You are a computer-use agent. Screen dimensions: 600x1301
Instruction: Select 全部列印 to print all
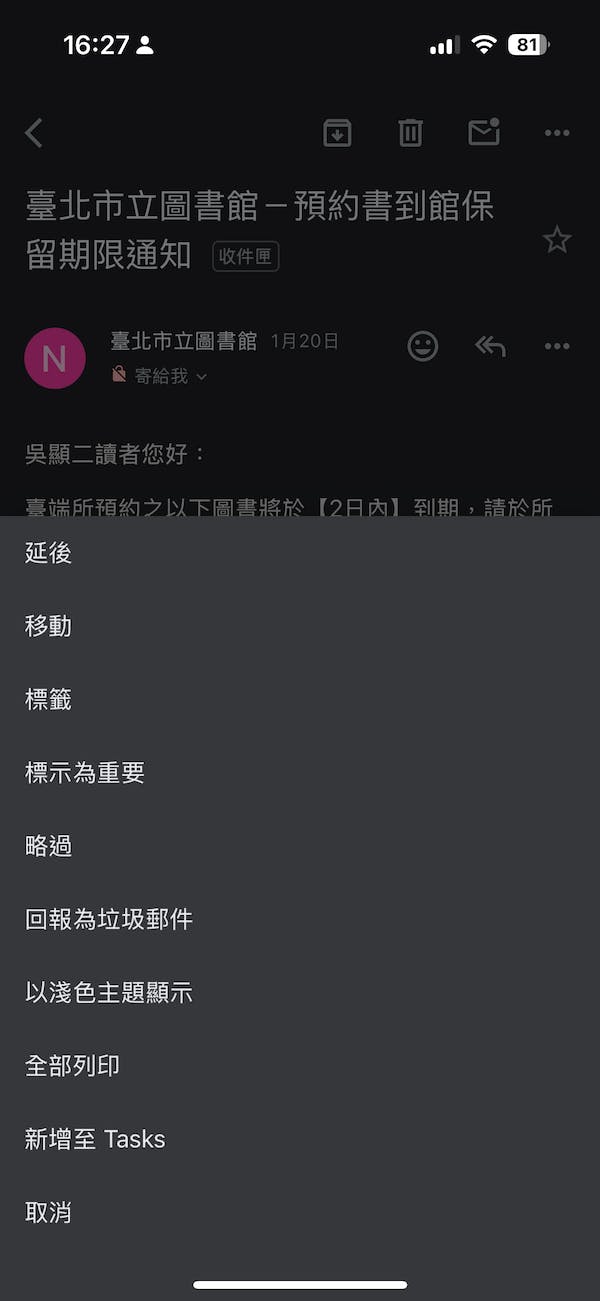click(x=73, y=1065)
